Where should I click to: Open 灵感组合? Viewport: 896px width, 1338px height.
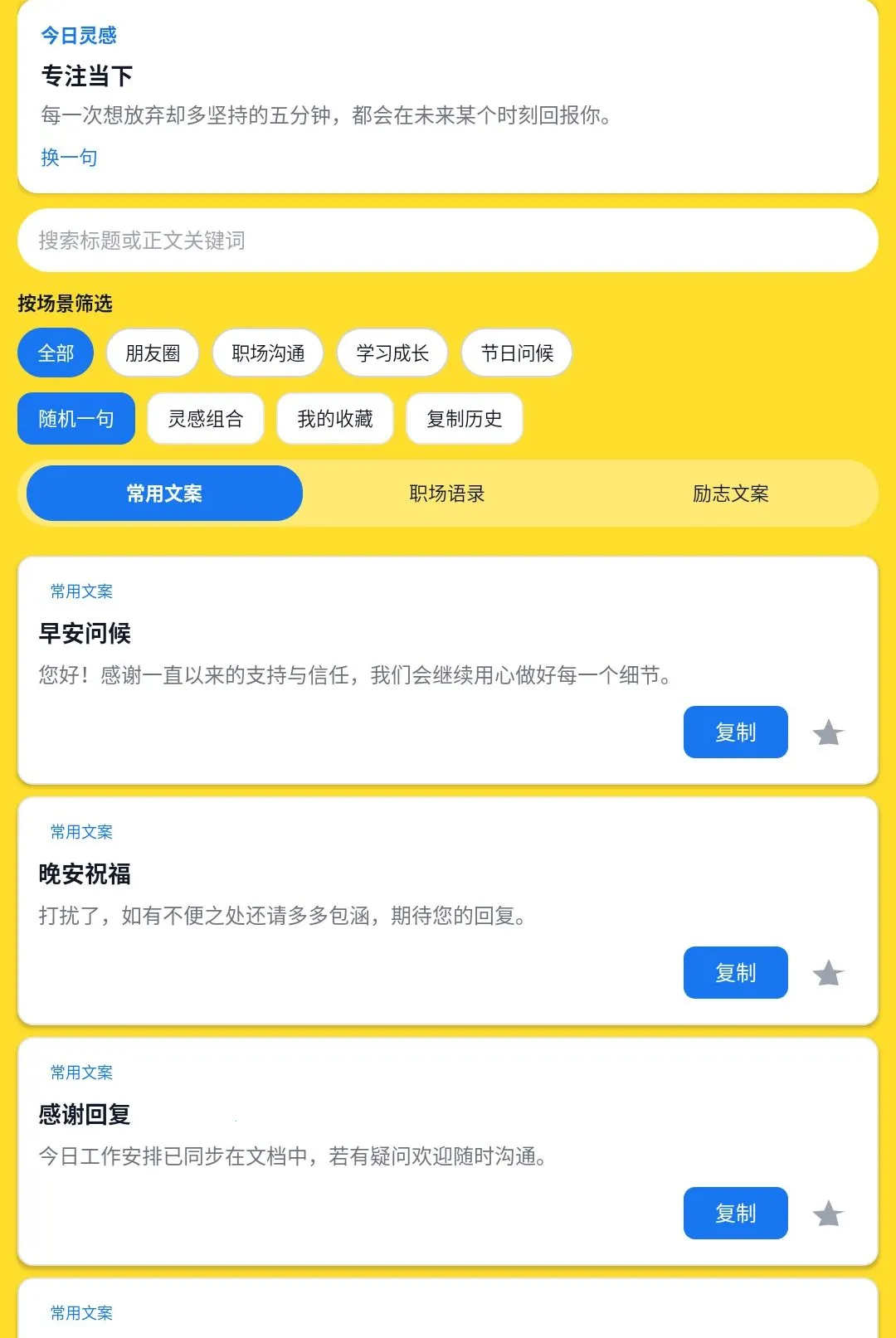206,418
